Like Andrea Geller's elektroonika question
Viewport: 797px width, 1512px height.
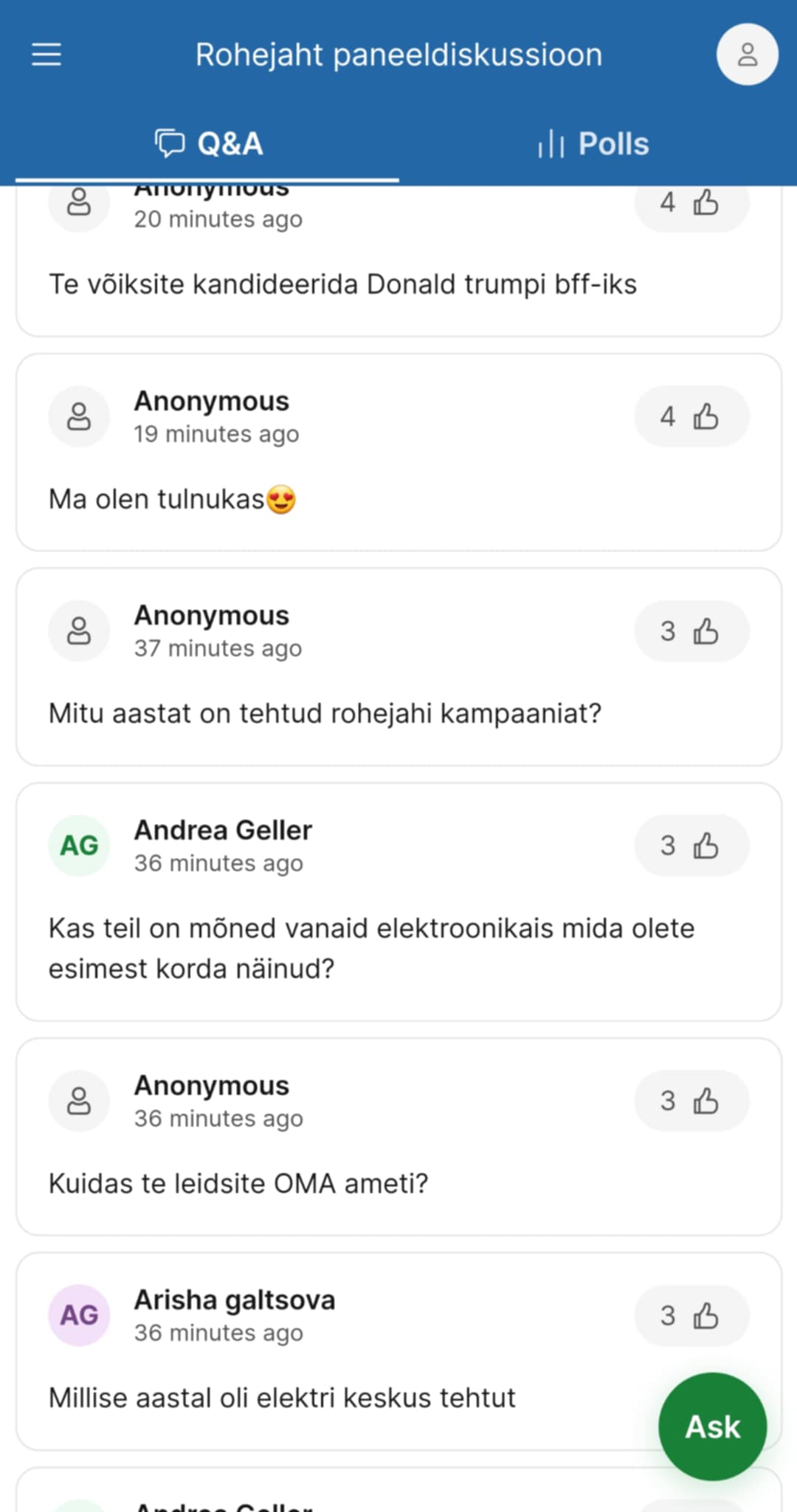[692, 845]
